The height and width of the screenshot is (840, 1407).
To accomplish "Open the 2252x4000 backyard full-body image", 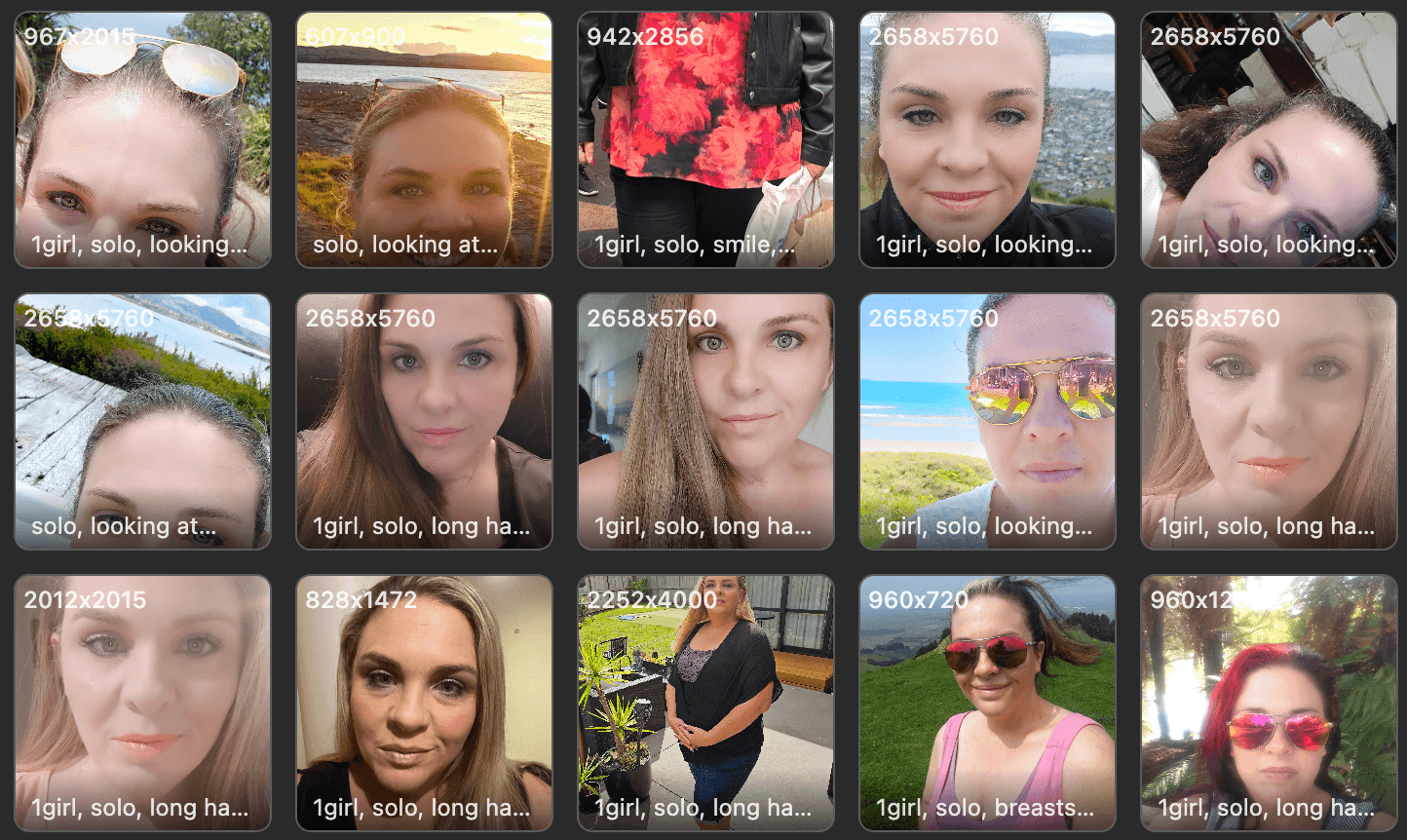I will 705,703.
